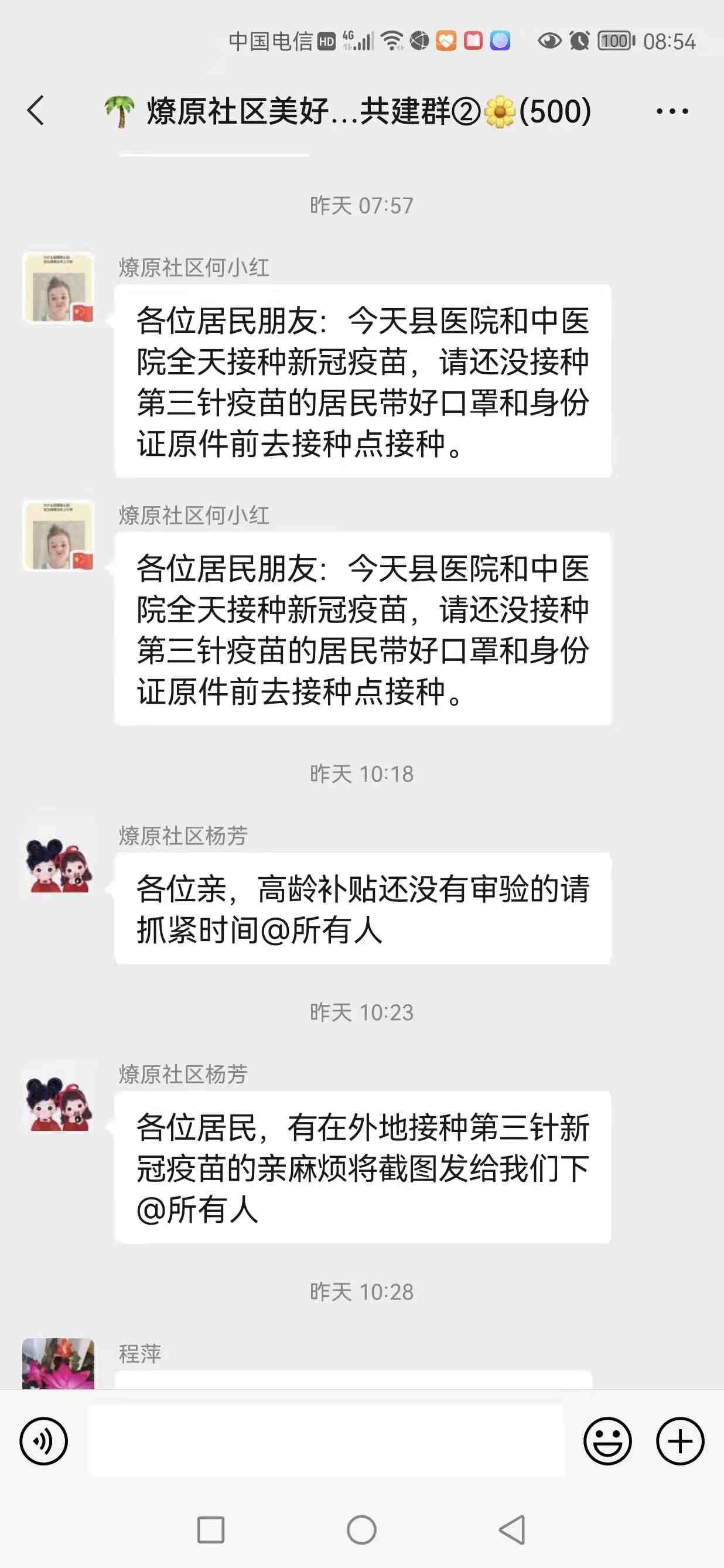
Task: Open 程萍's profile avatar
Action: pyautogui.click(x=59, y=1365)
